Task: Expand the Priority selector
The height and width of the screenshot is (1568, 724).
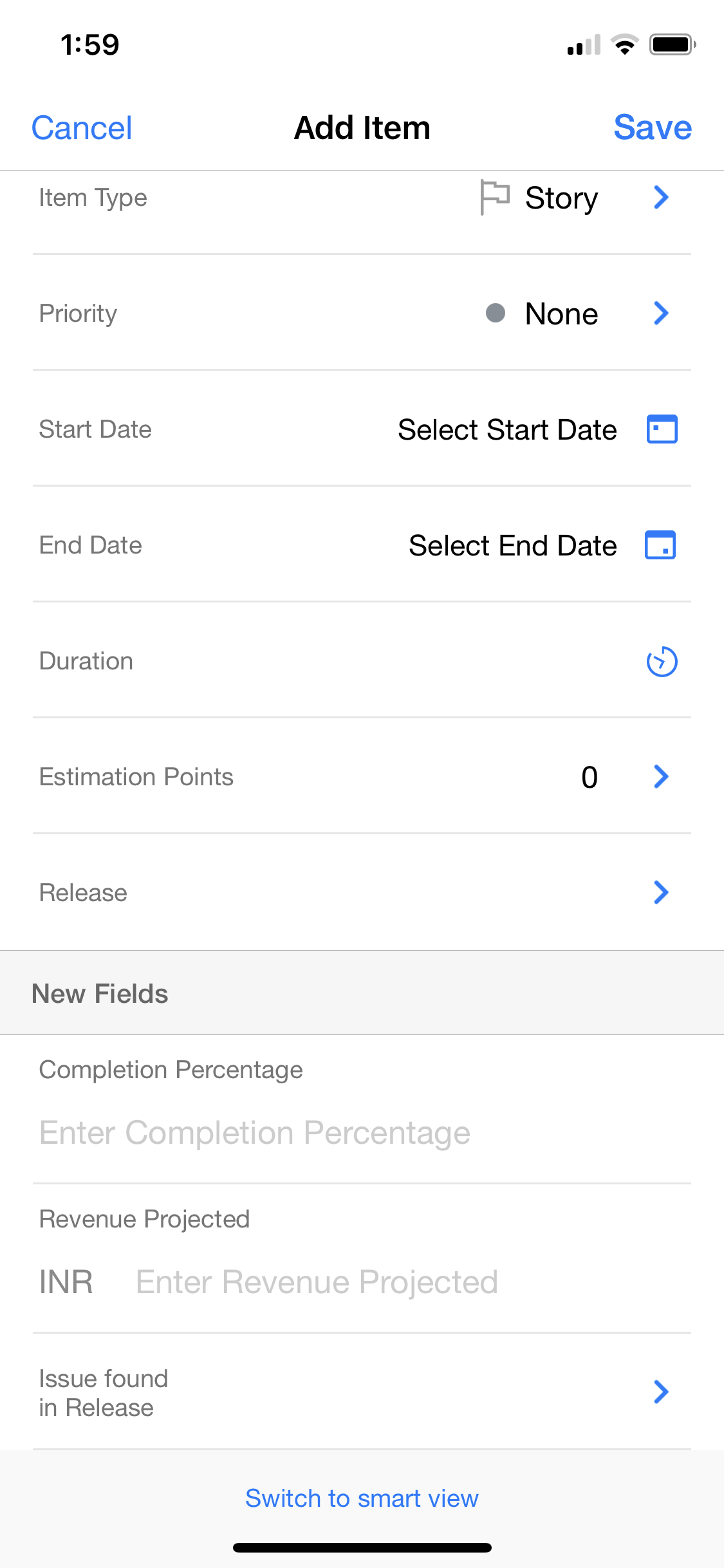Action: tap(661, 313)
